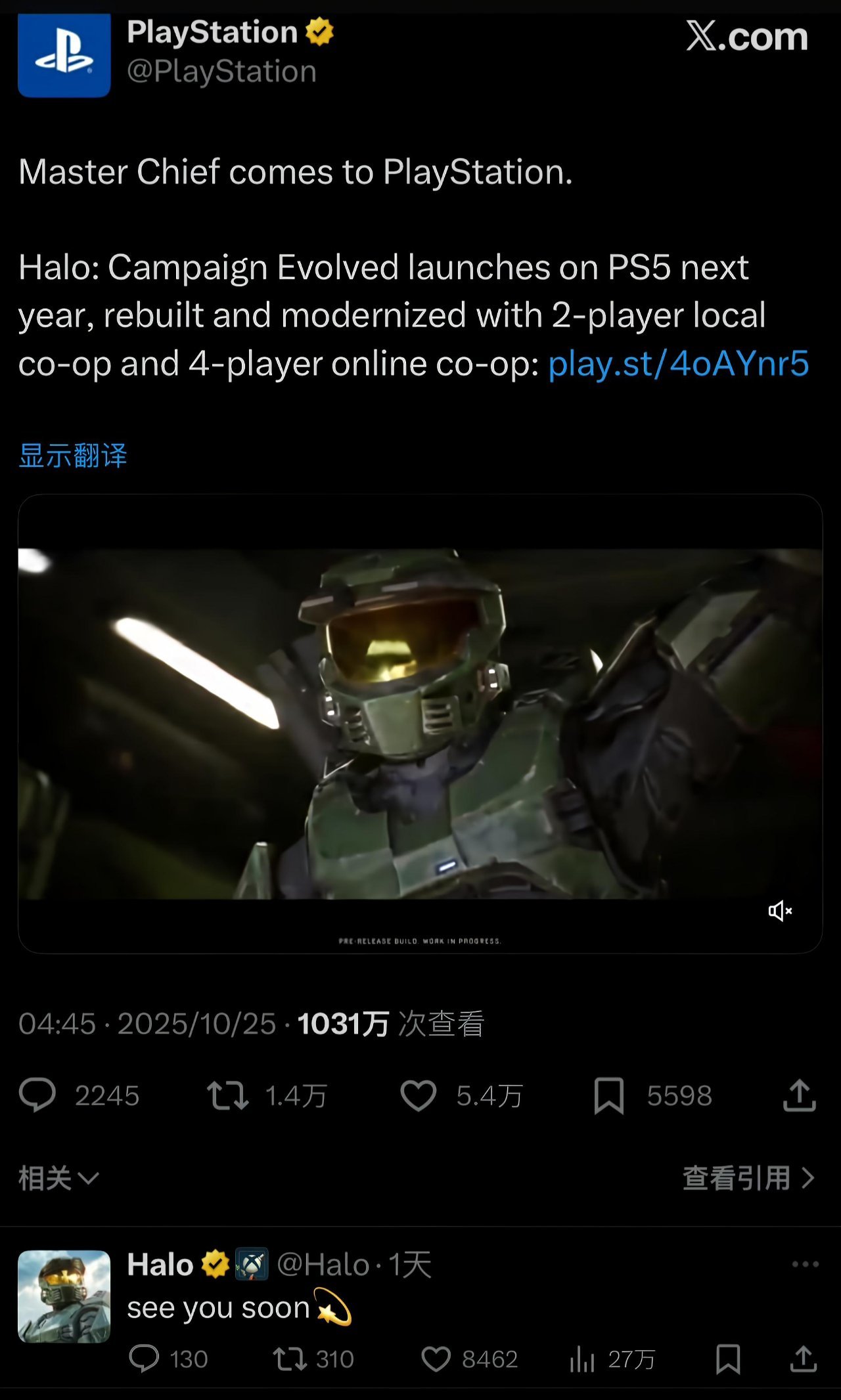The width and height of the screenshot is (841, 1400).
Task: Share PlayStation's post
Action: [799, 1095]
